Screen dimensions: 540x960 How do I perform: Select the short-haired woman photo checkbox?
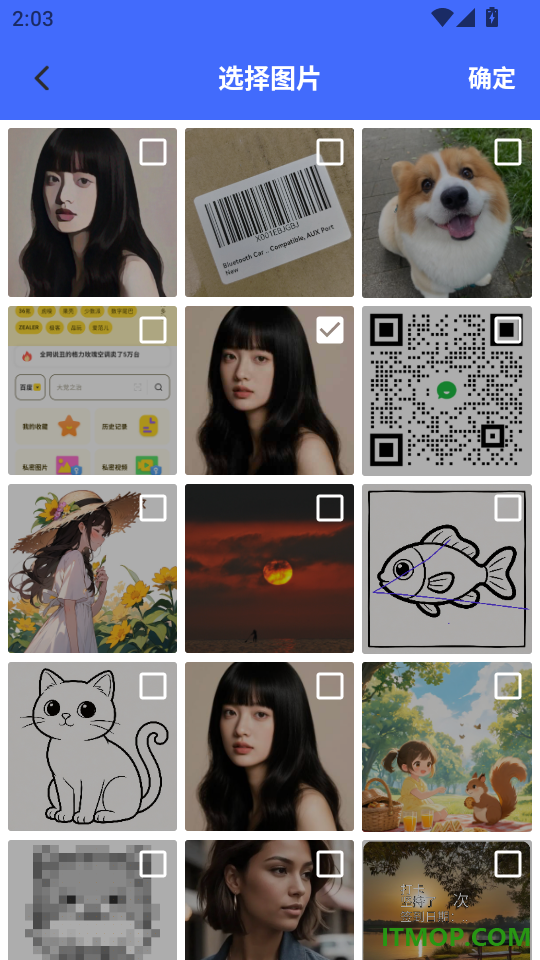click(330, 864)
